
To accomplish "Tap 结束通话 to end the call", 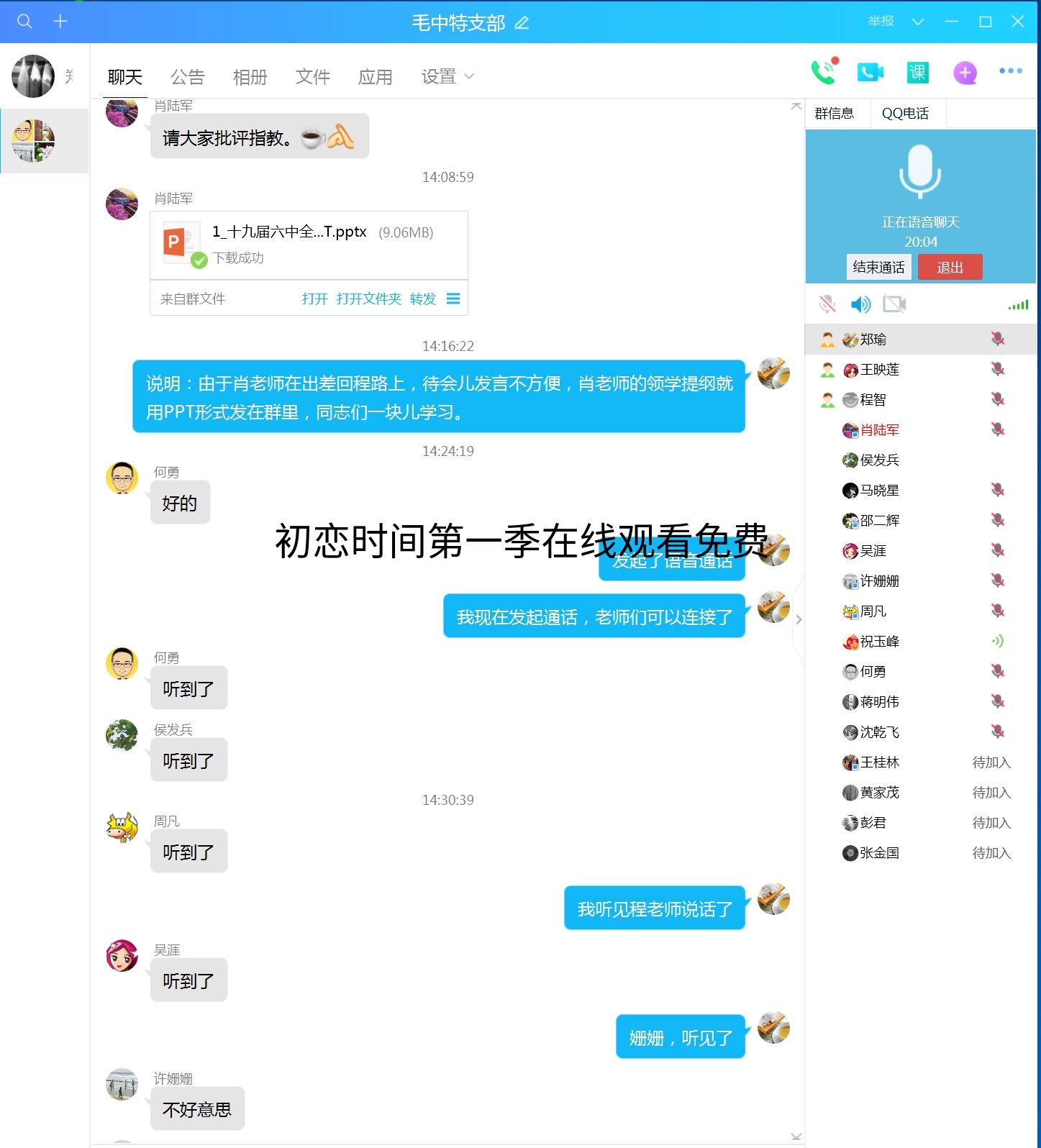I will 878,268.
